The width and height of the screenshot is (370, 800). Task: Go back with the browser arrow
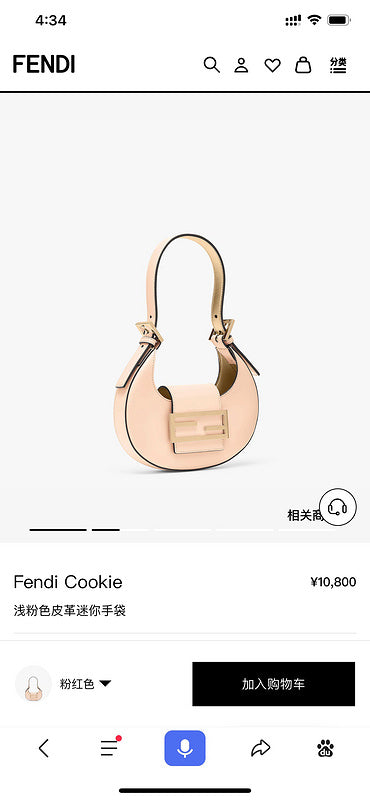pyautogui.click(x=44, y=748)
